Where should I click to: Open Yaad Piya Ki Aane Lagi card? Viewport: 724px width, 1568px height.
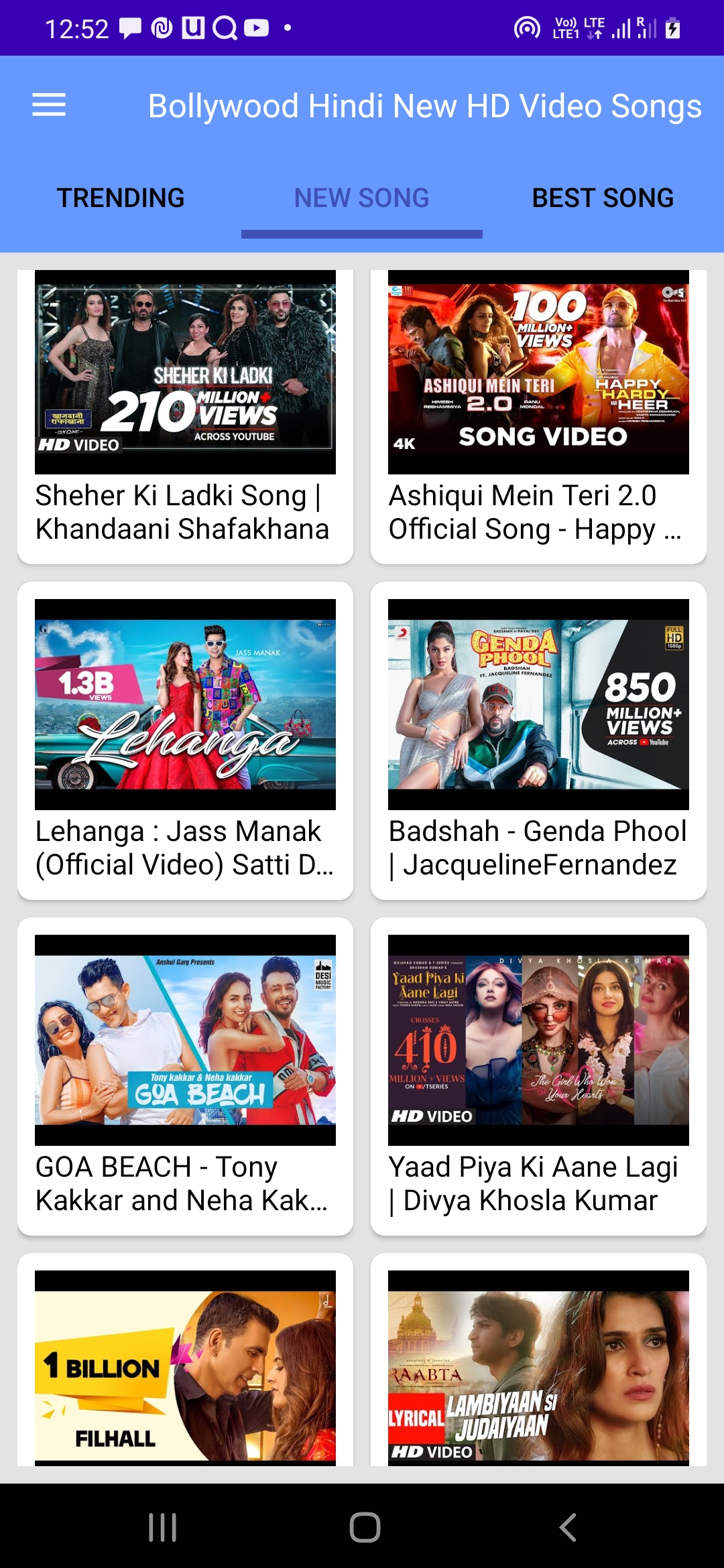[538, 1040]
